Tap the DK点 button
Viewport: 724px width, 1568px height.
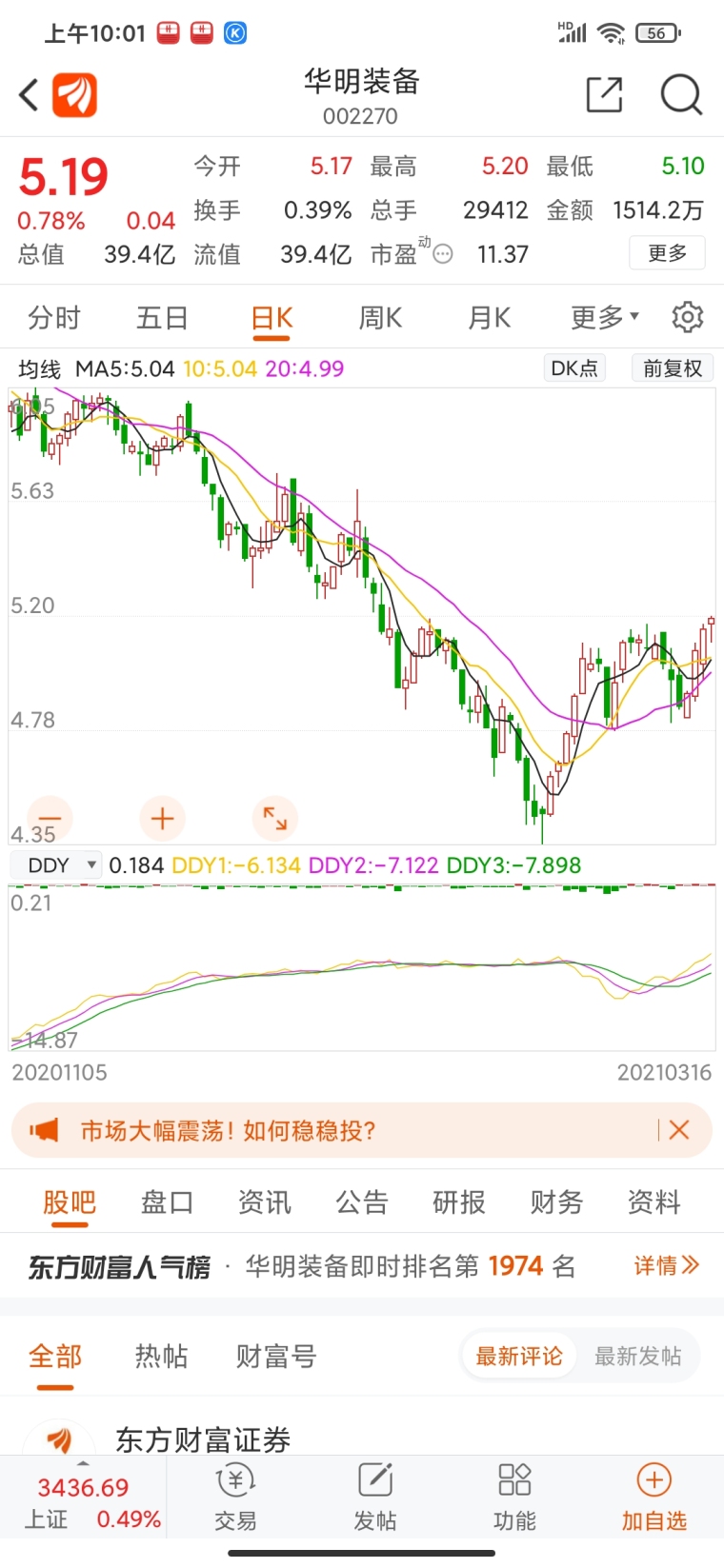574,368
